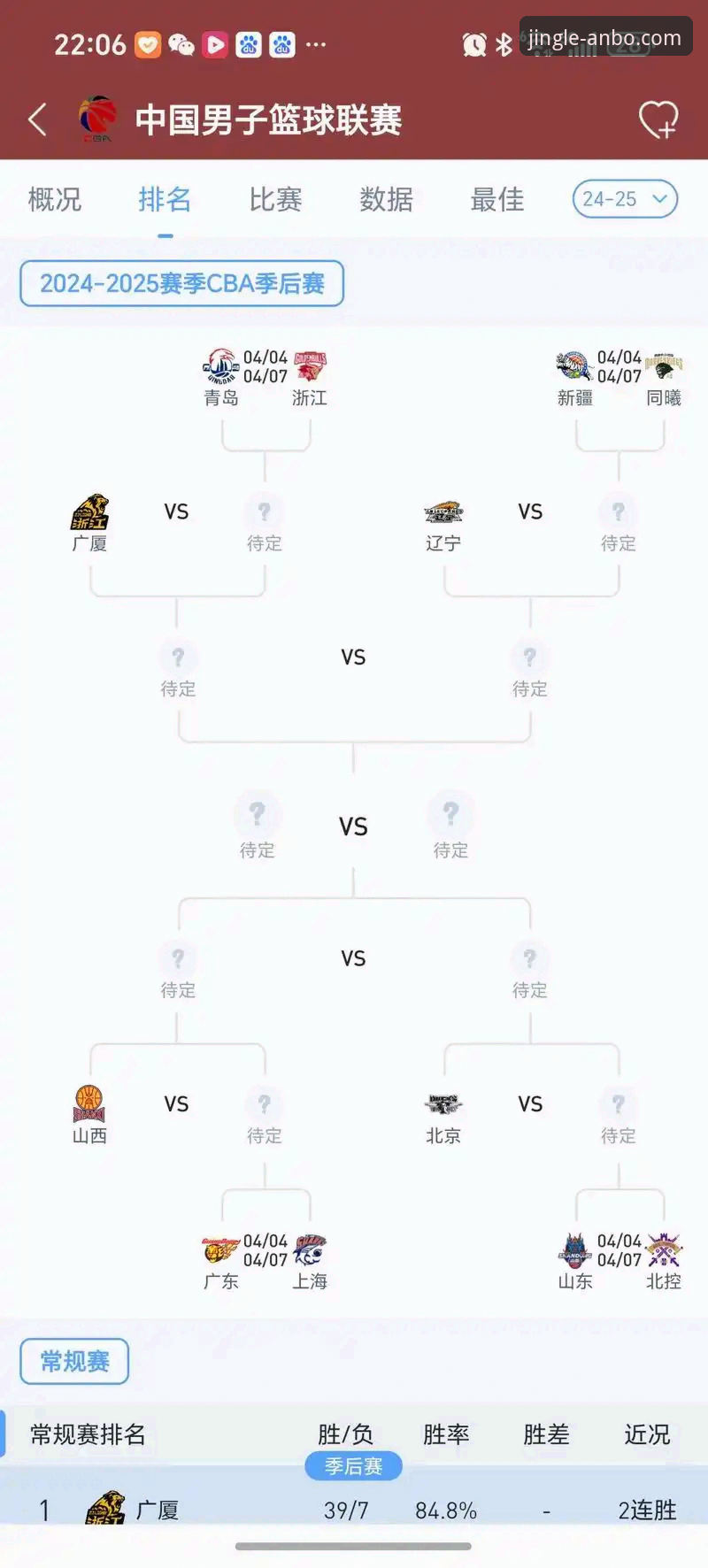The width and height of the screenshot is (708, 1568).
Task: Switch to the 概况 tab
Action: [55, 199]
